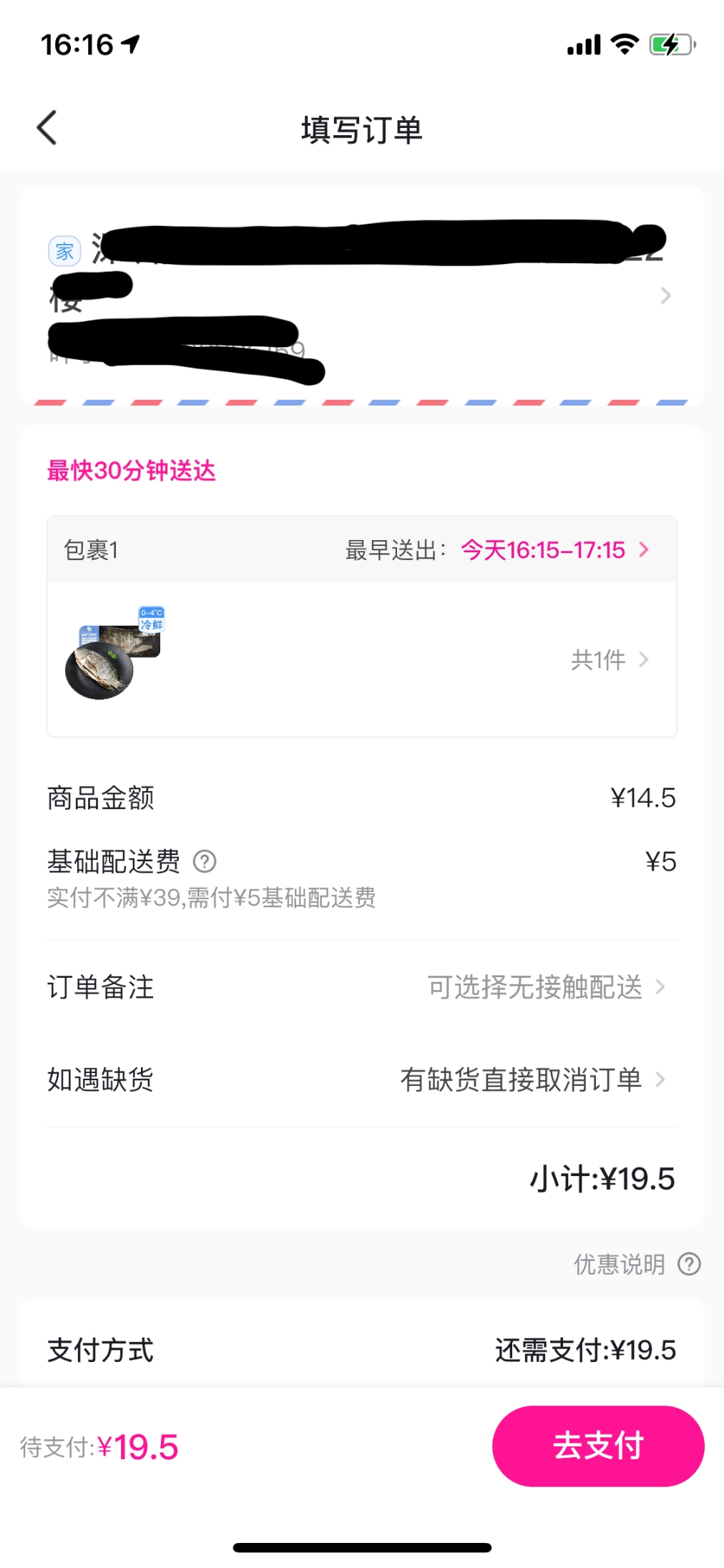The width and height of the screenshot is (724, 1568).
Task: Open the chilled fish product thumbnail
Action: [x=114, y=654]
